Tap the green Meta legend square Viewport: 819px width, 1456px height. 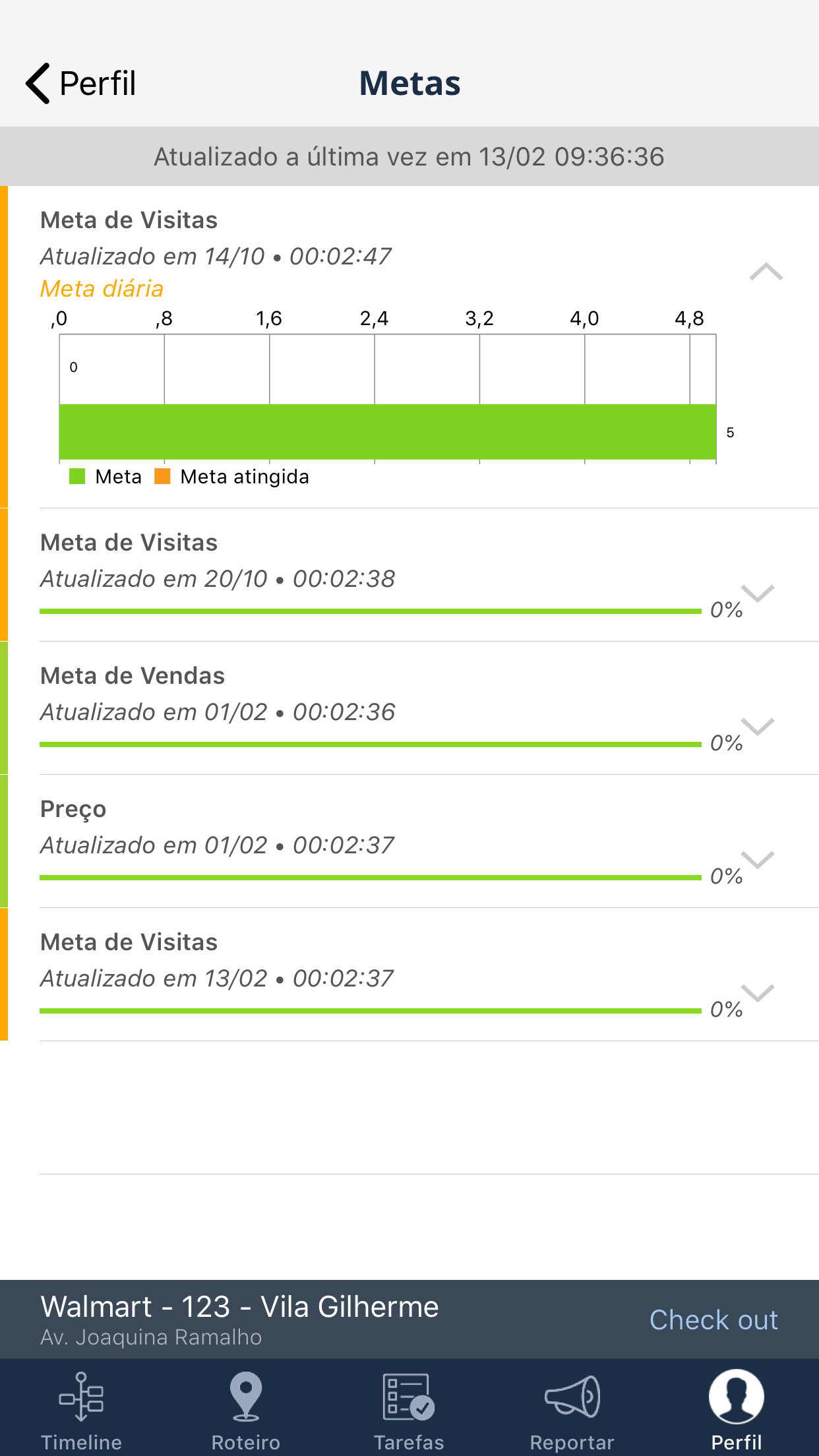pyautogui.click(x=78, y=476)
